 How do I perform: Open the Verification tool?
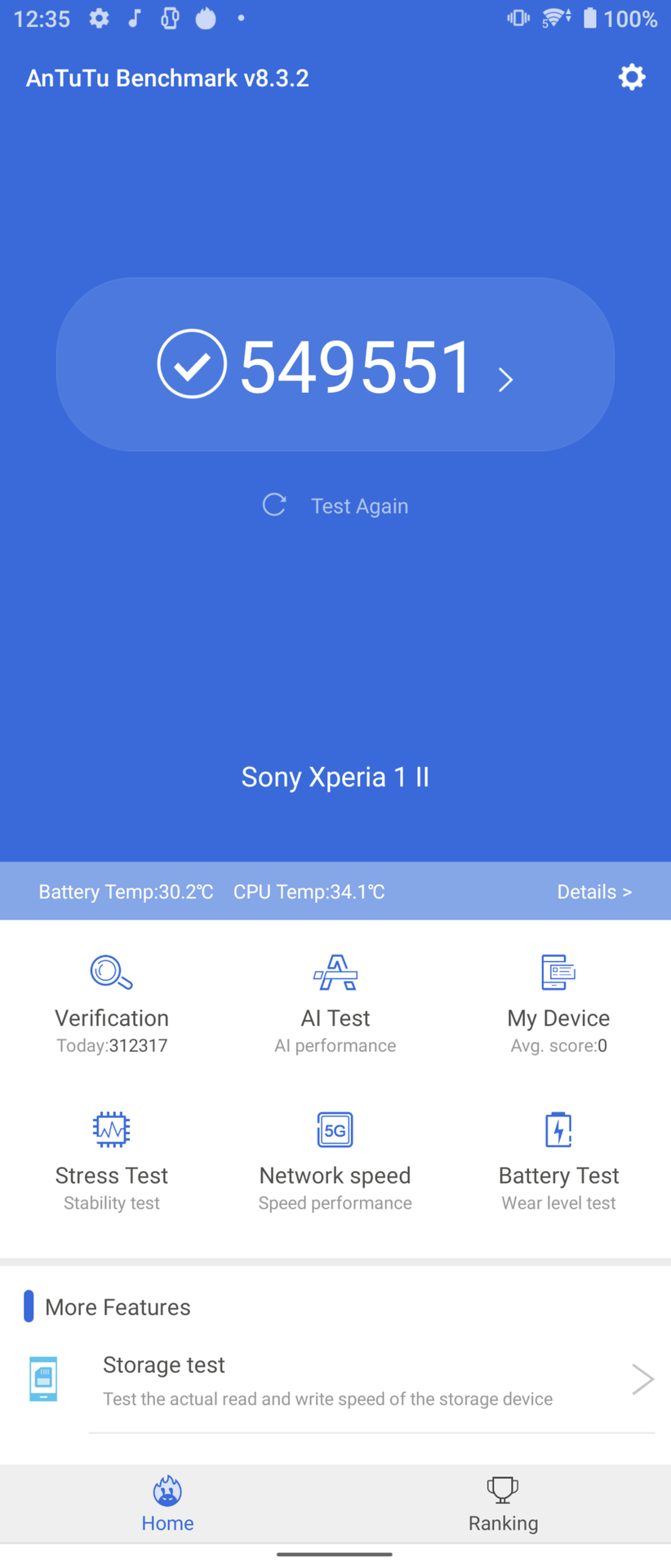click(112, 1003)
